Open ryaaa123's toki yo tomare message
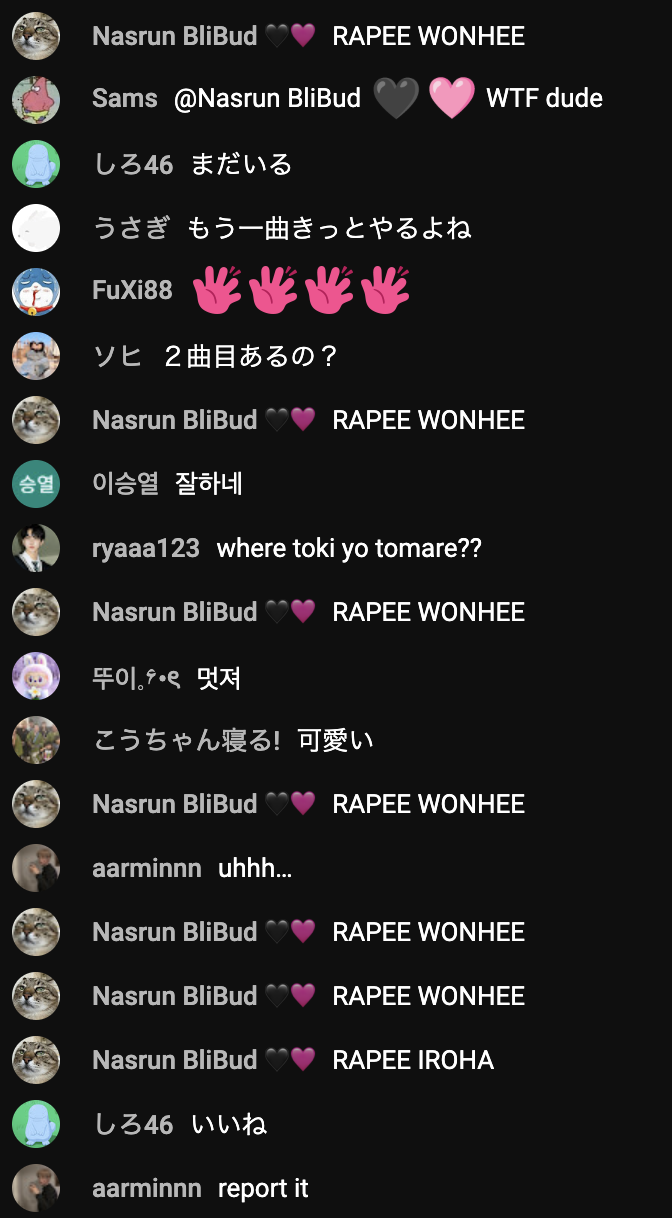 click(336, 548)
